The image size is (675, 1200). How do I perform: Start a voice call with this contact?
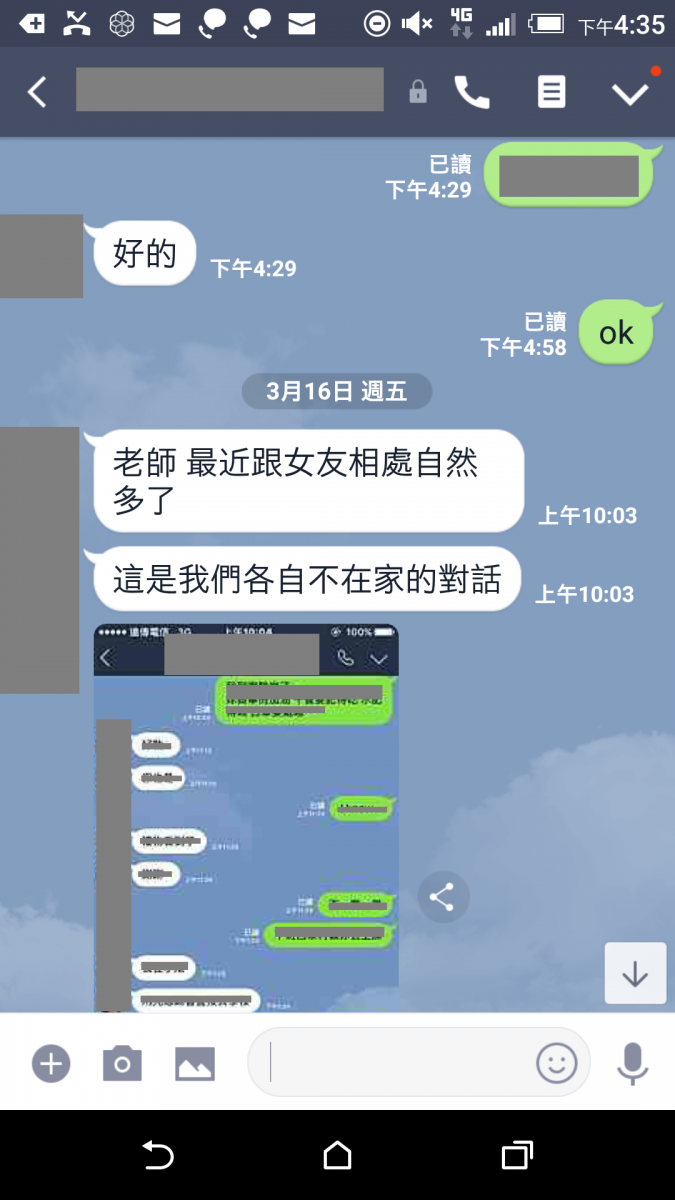point(472,92)
